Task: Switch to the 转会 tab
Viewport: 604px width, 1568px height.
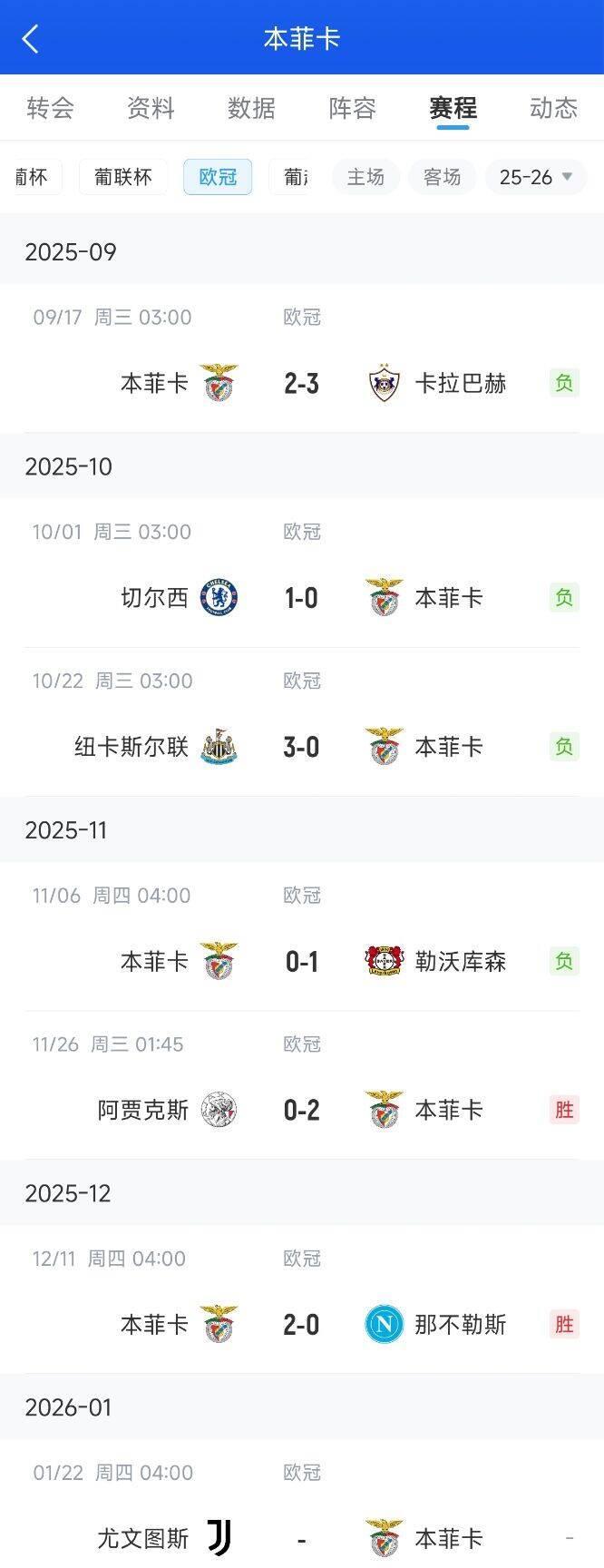Action: 50,108
